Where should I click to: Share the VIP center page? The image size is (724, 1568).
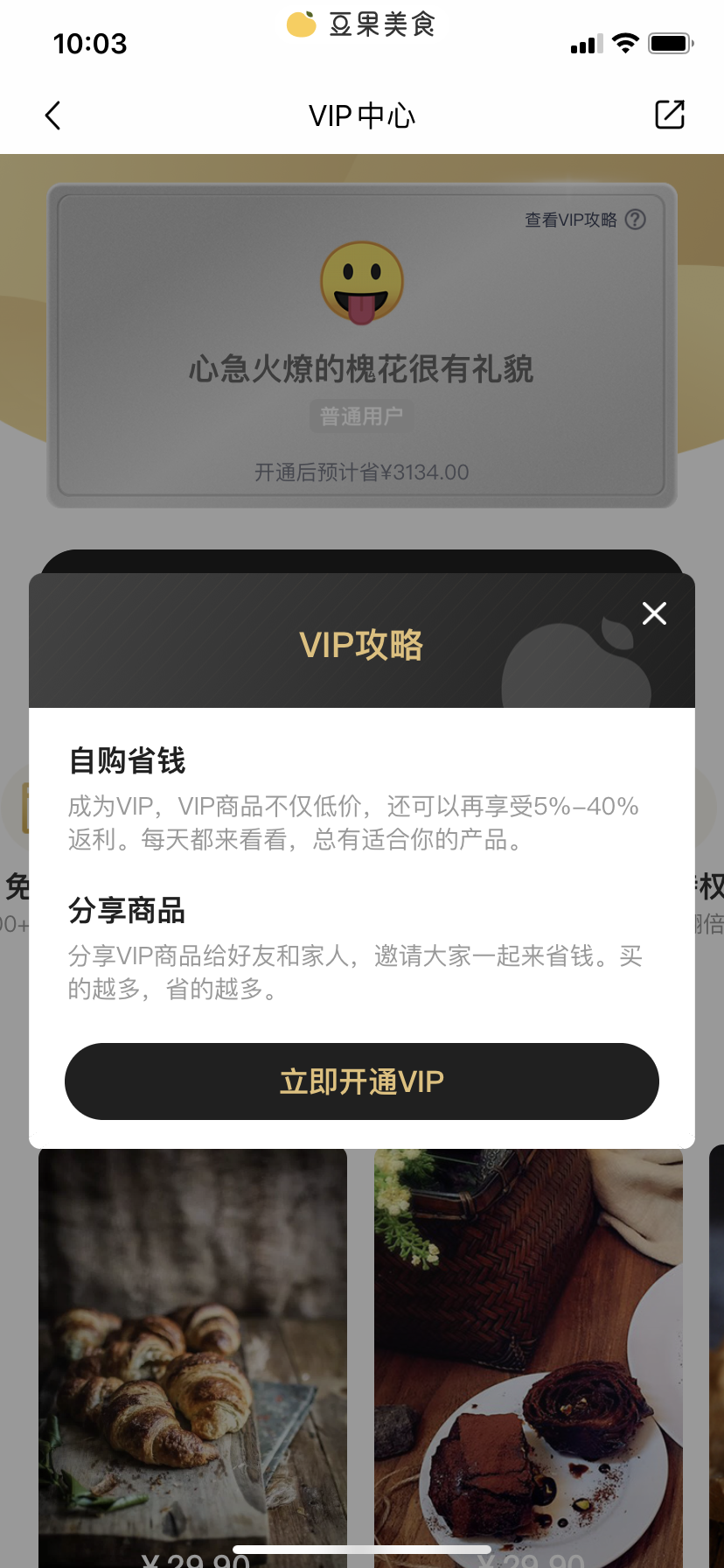(670, 115)
